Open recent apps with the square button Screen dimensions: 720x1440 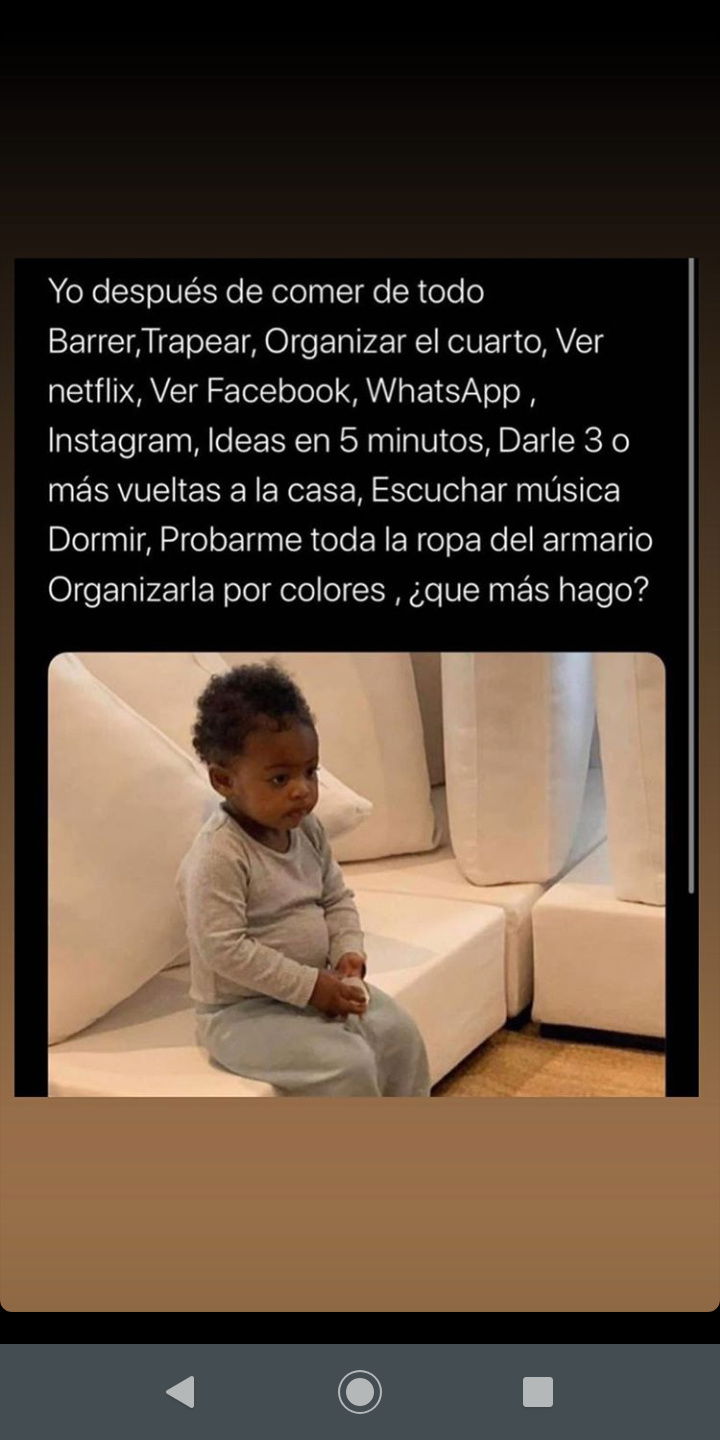tap(538, 1391)
